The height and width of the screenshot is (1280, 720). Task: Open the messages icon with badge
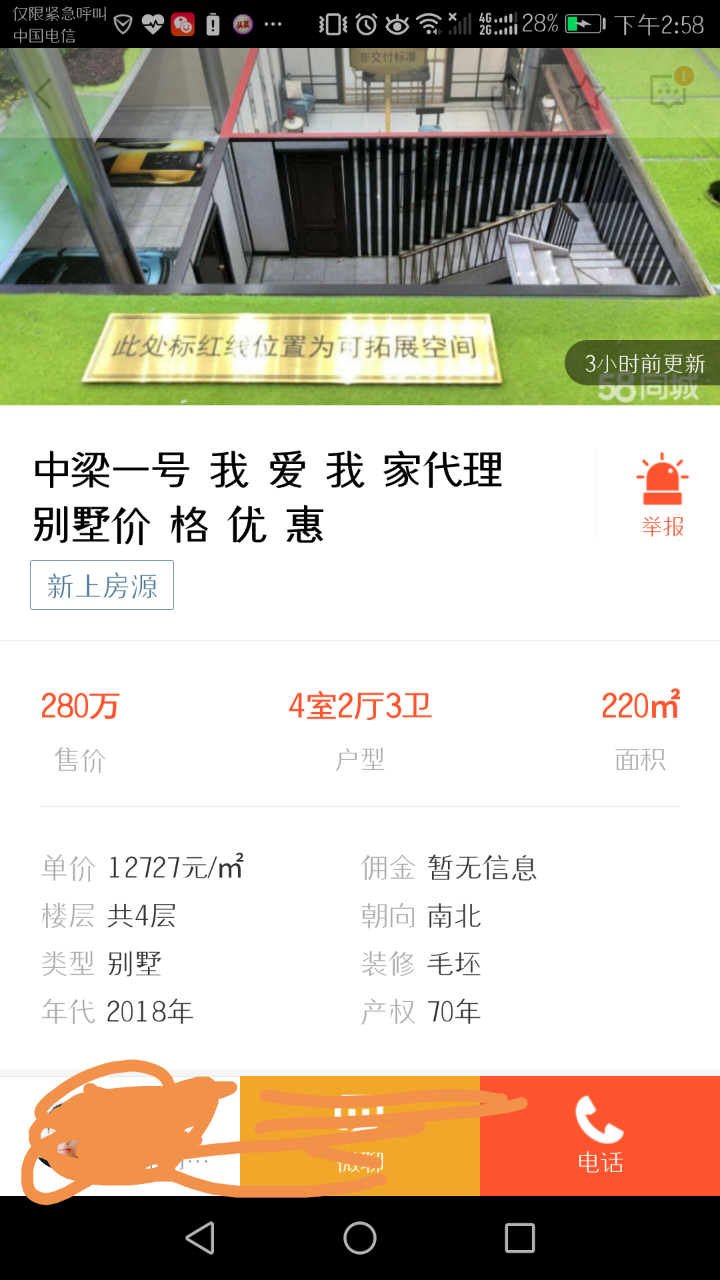tap(668, 91)
